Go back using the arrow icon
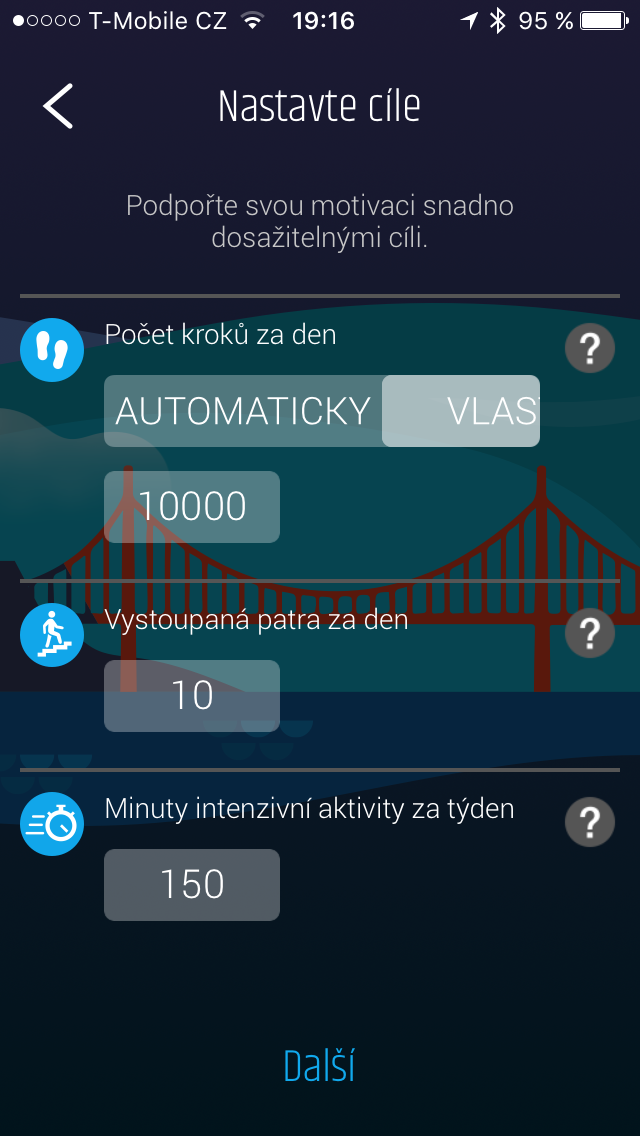The width and height of the screenshot is (640, 1136). pos(58,106)
